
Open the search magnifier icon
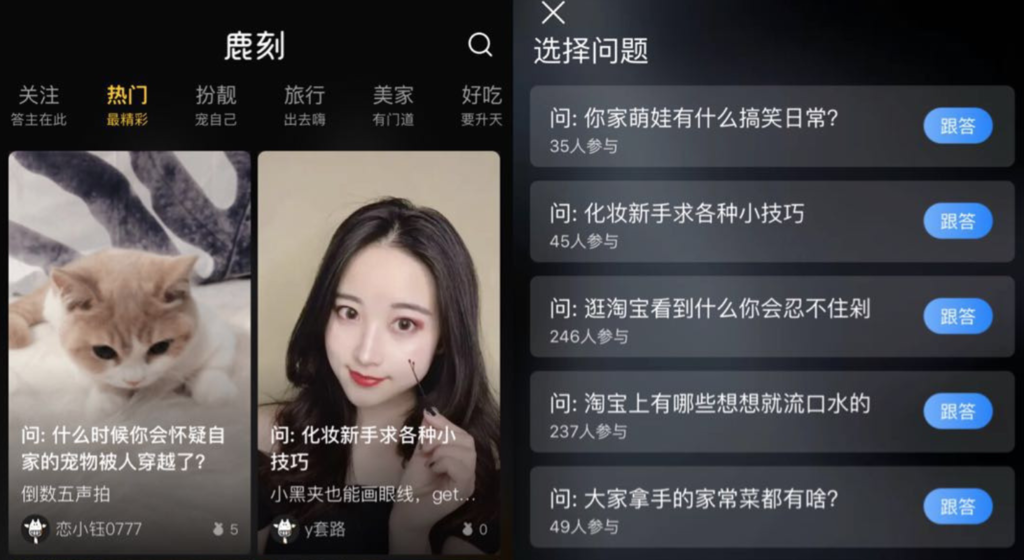480,44
